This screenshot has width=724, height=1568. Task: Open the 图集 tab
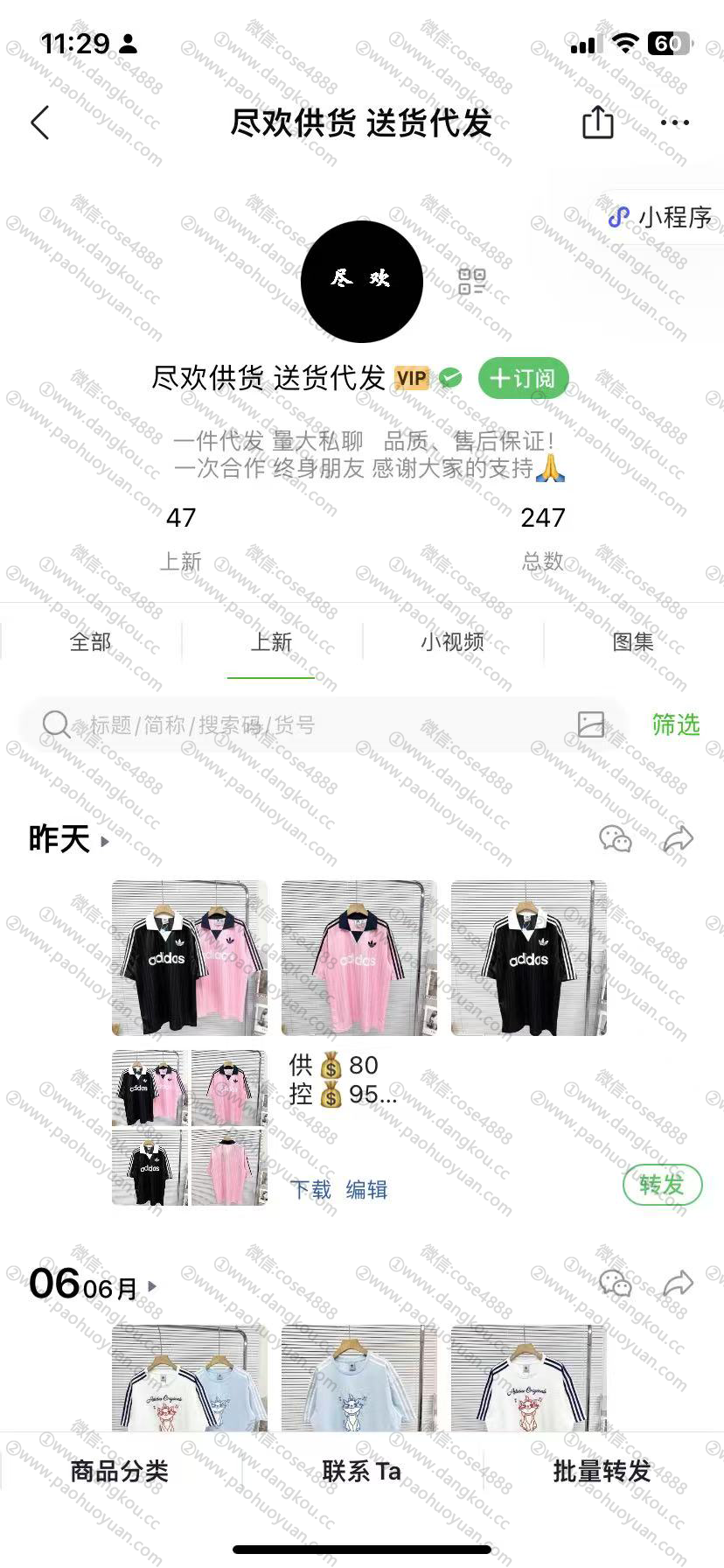click(x=633, y=642)
